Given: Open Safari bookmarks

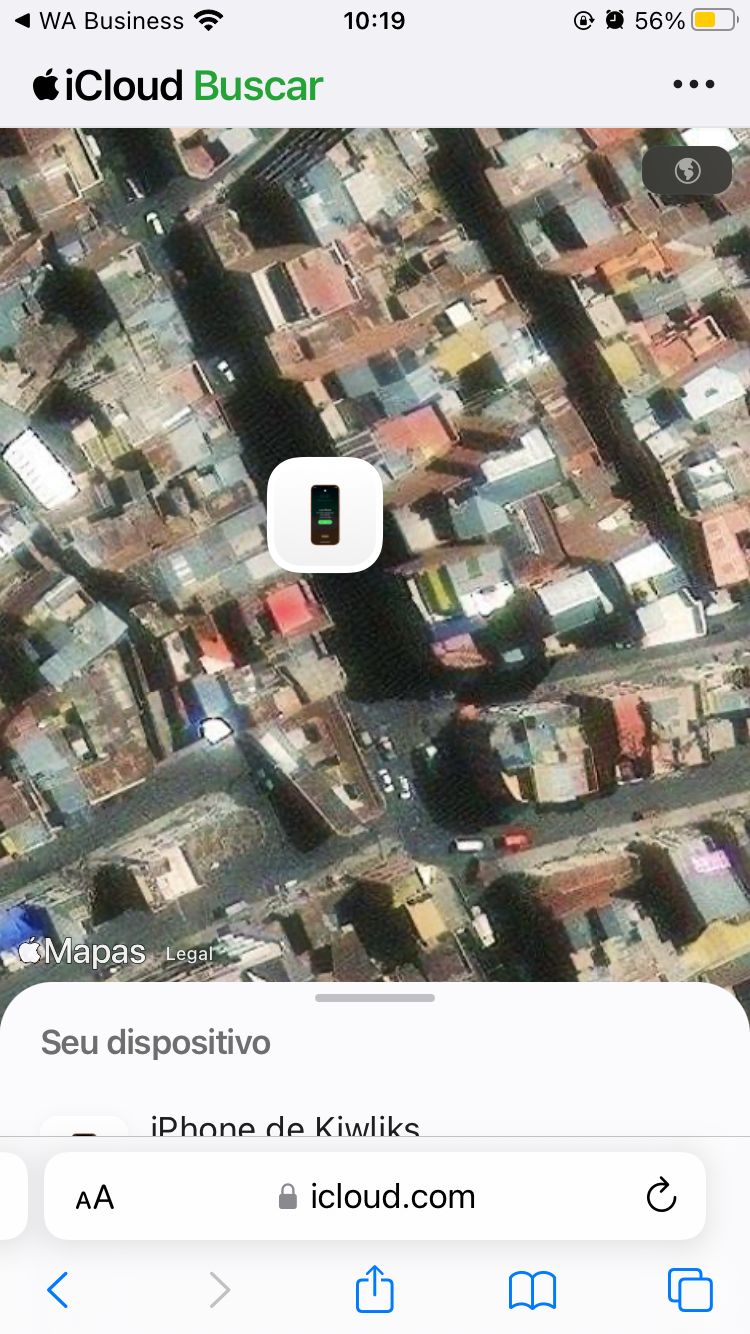Looking at the screenshot, I should (532, 1290).
